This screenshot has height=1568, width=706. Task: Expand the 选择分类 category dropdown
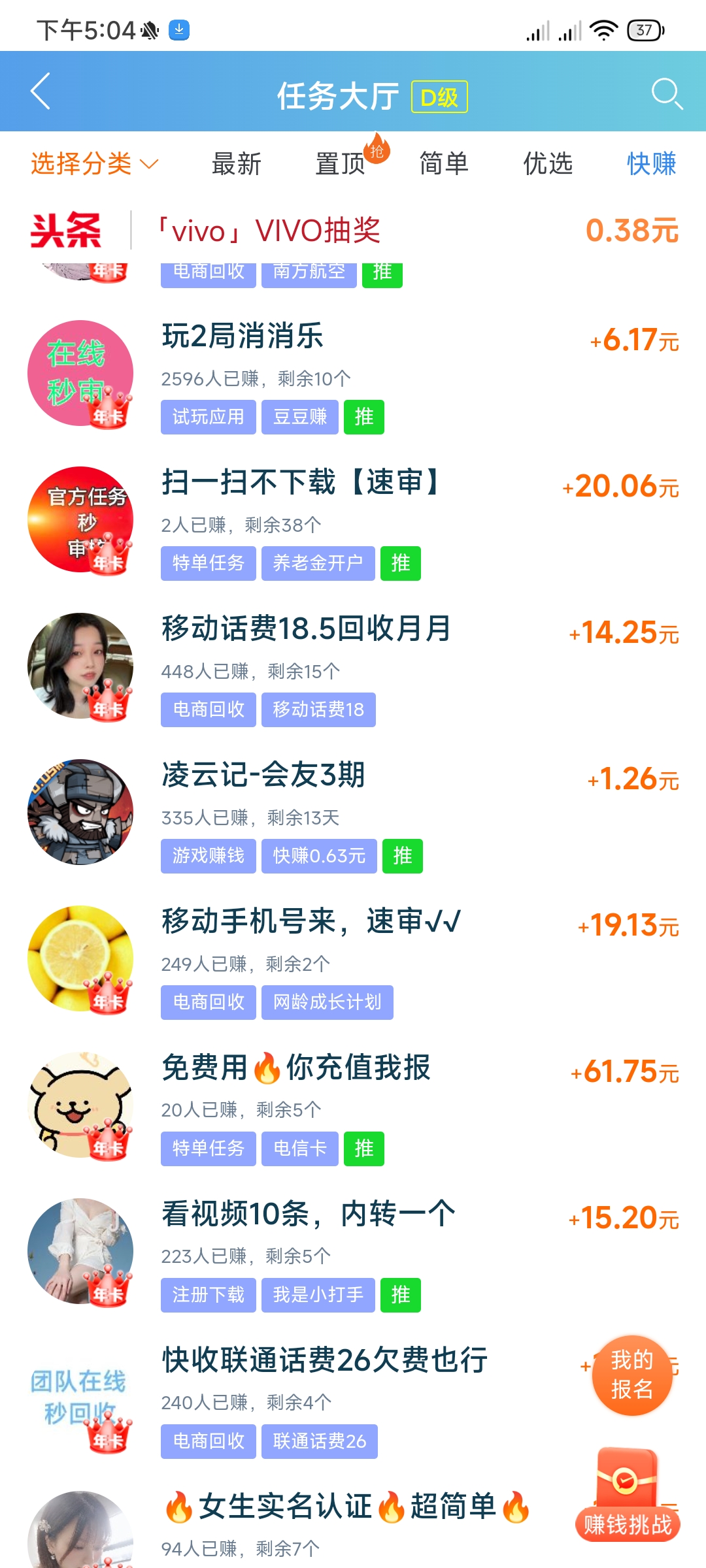94,163
